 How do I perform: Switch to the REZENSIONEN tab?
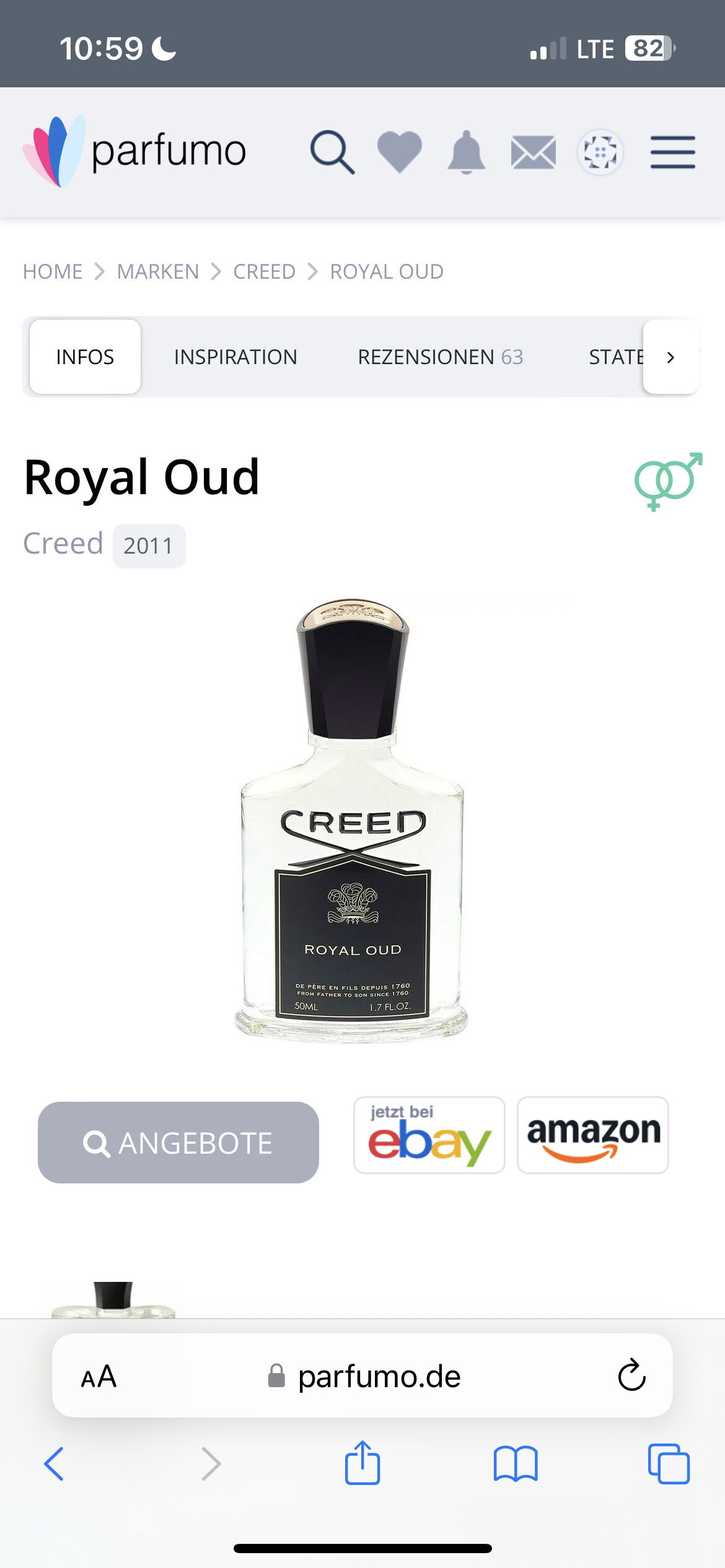(441, 357)
